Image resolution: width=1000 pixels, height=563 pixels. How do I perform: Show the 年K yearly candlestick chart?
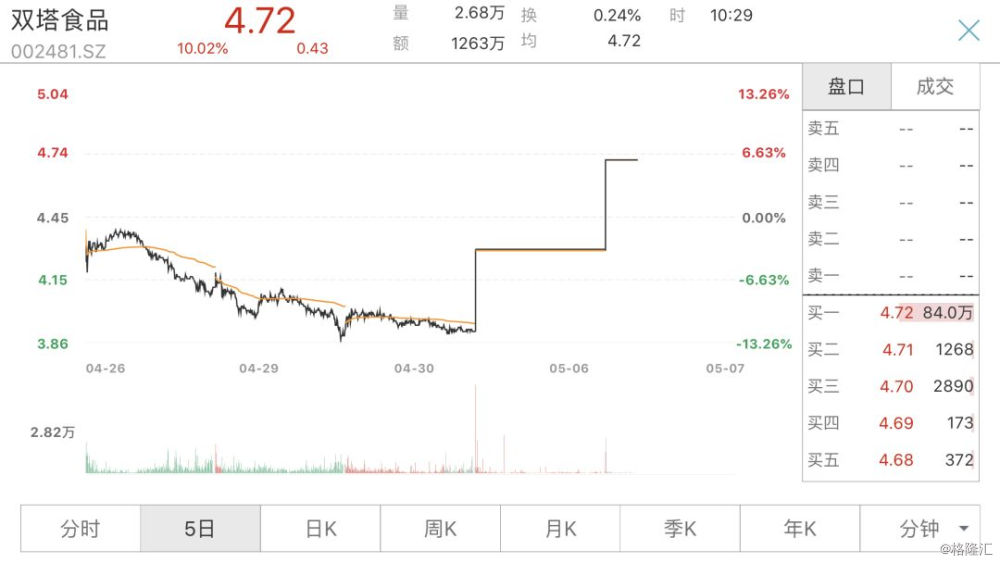(x=800, y=528)
